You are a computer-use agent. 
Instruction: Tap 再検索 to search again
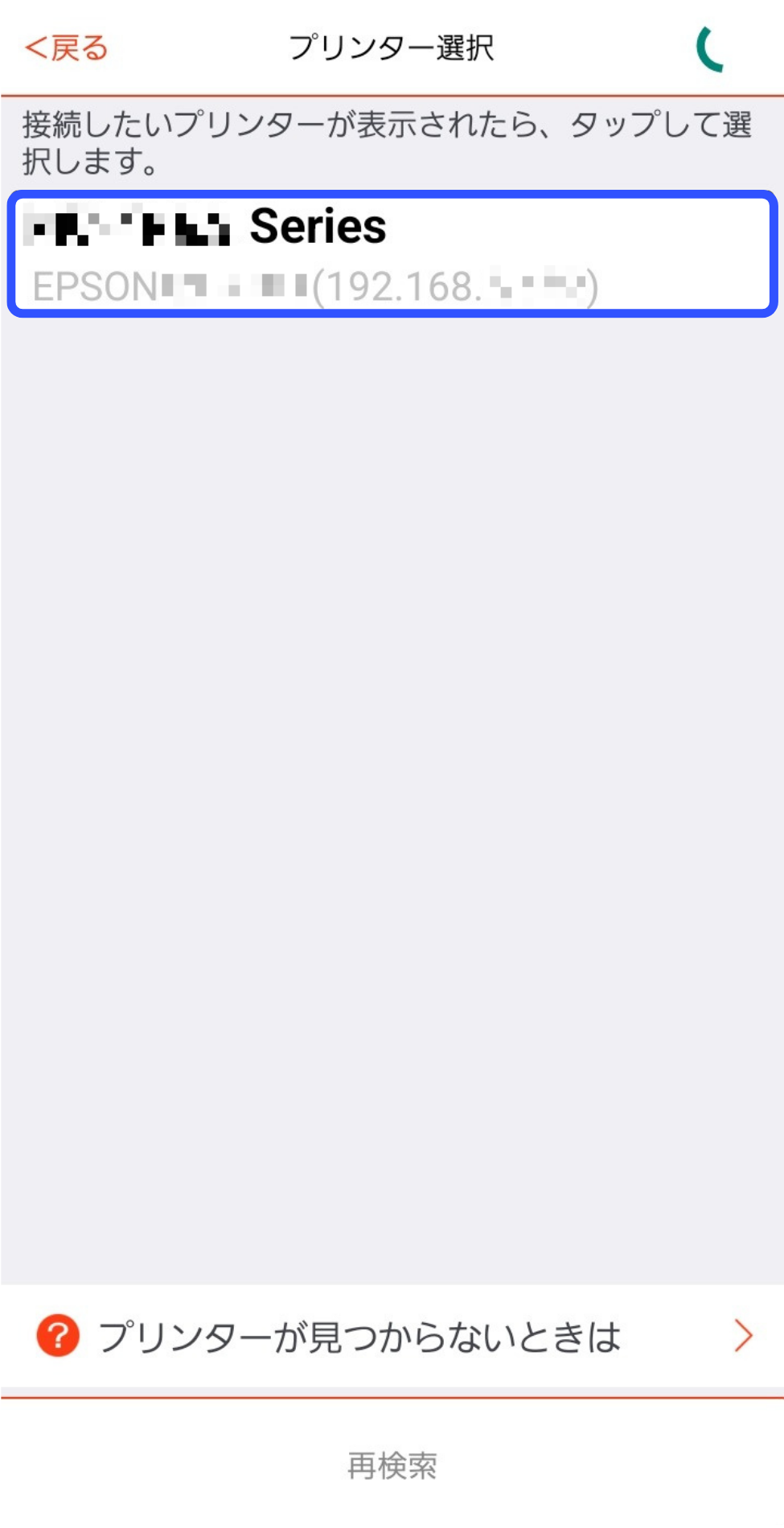point(392,1465)
